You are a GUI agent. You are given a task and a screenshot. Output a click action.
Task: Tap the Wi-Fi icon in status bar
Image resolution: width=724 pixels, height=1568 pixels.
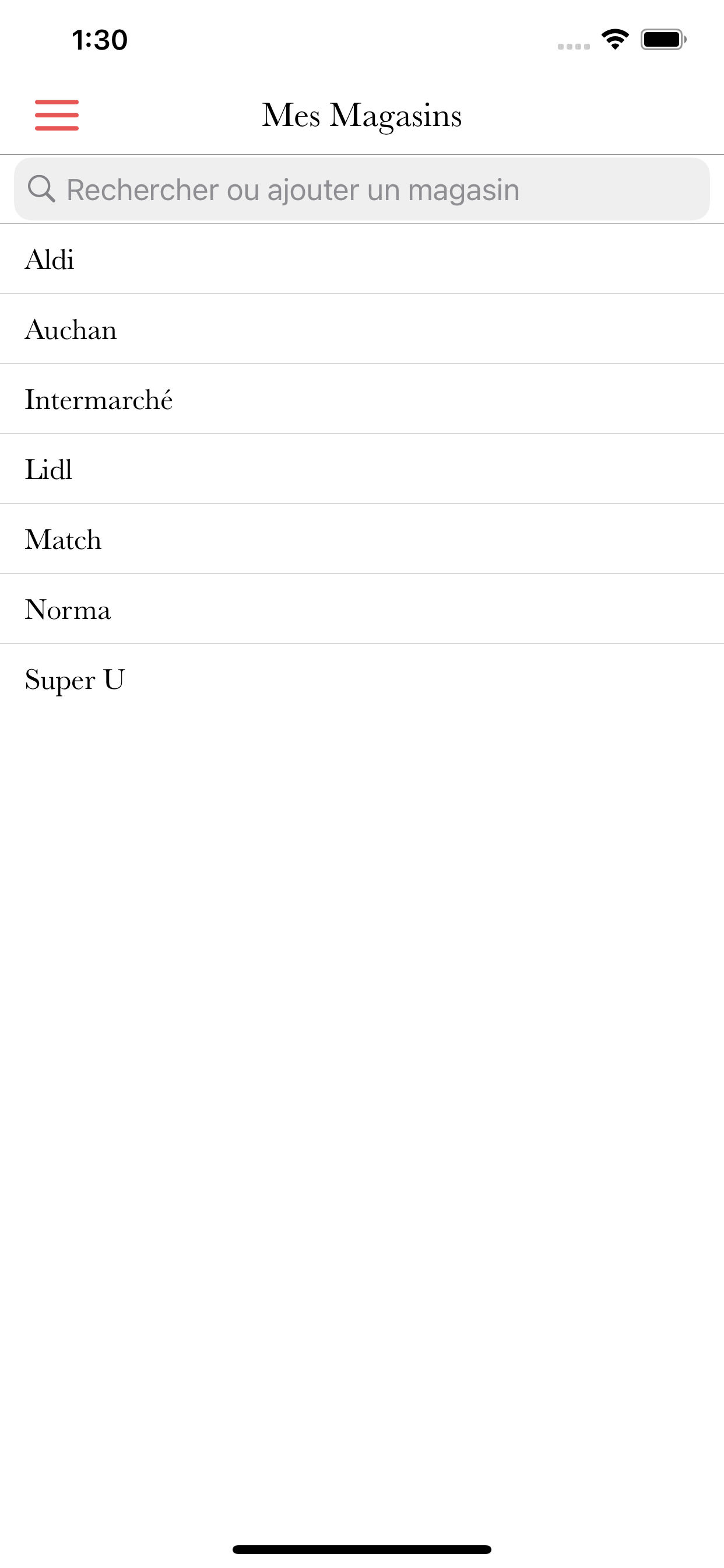pos(616,39)
